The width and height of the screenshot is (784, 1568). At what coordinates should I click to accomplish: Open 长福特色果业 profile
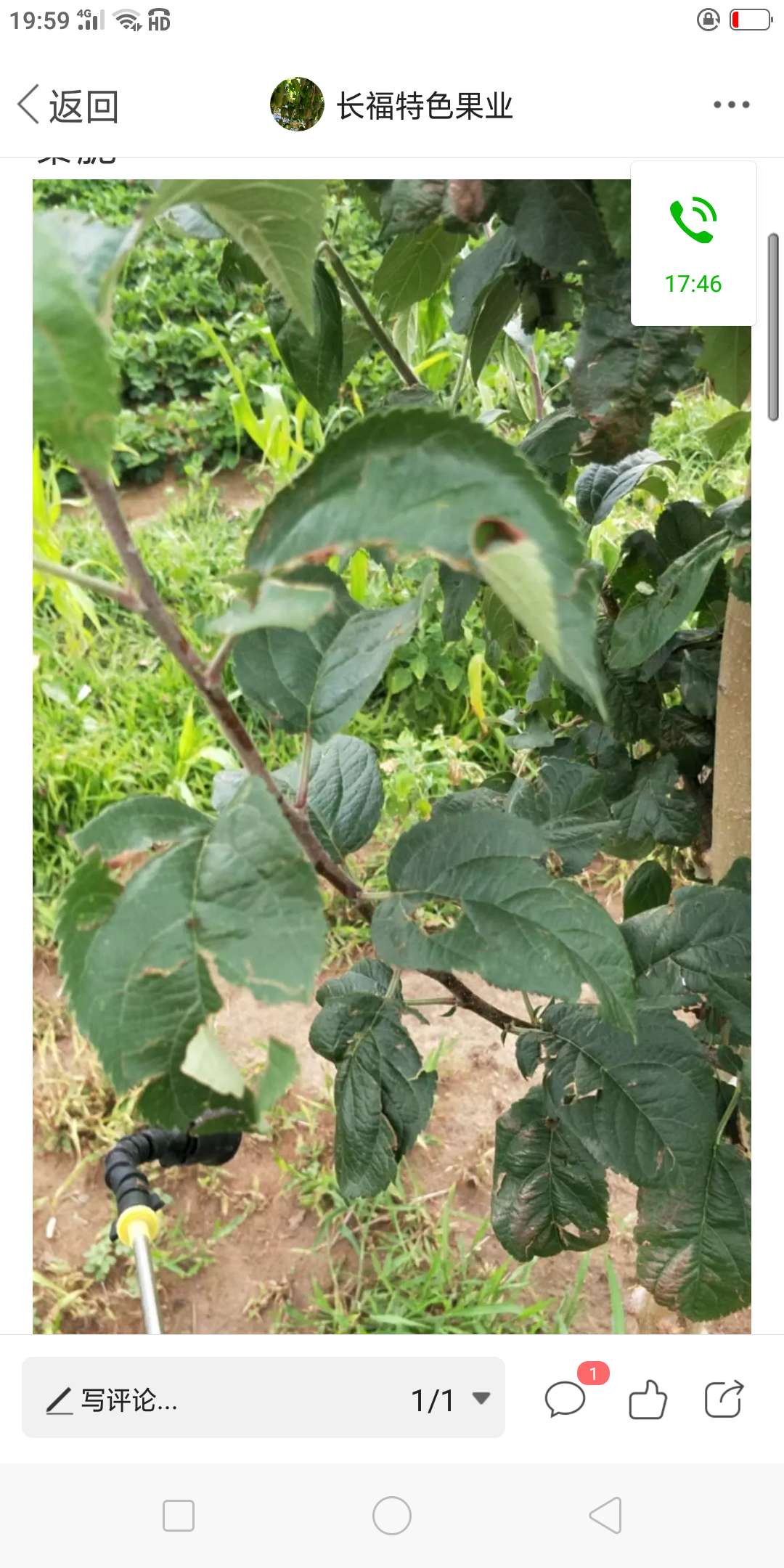[x=392, y=105]
